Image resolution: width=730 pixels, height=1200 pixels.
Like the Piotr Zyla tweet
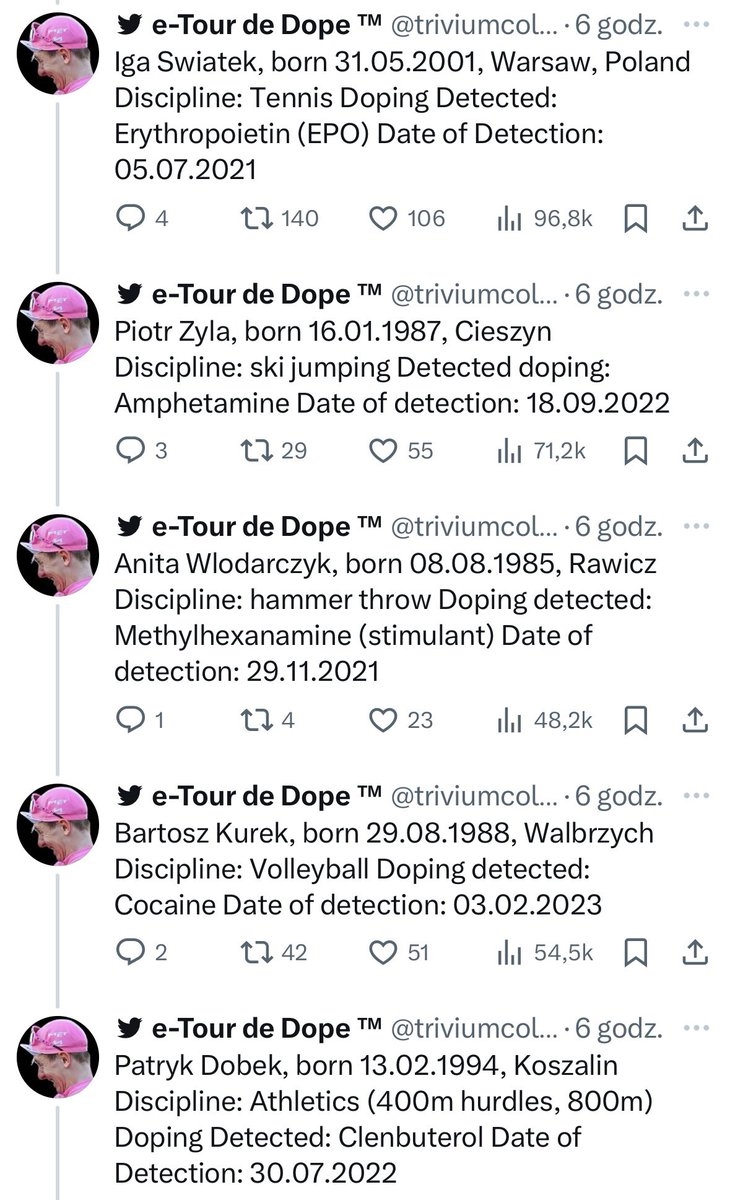(x=383, y=451)
